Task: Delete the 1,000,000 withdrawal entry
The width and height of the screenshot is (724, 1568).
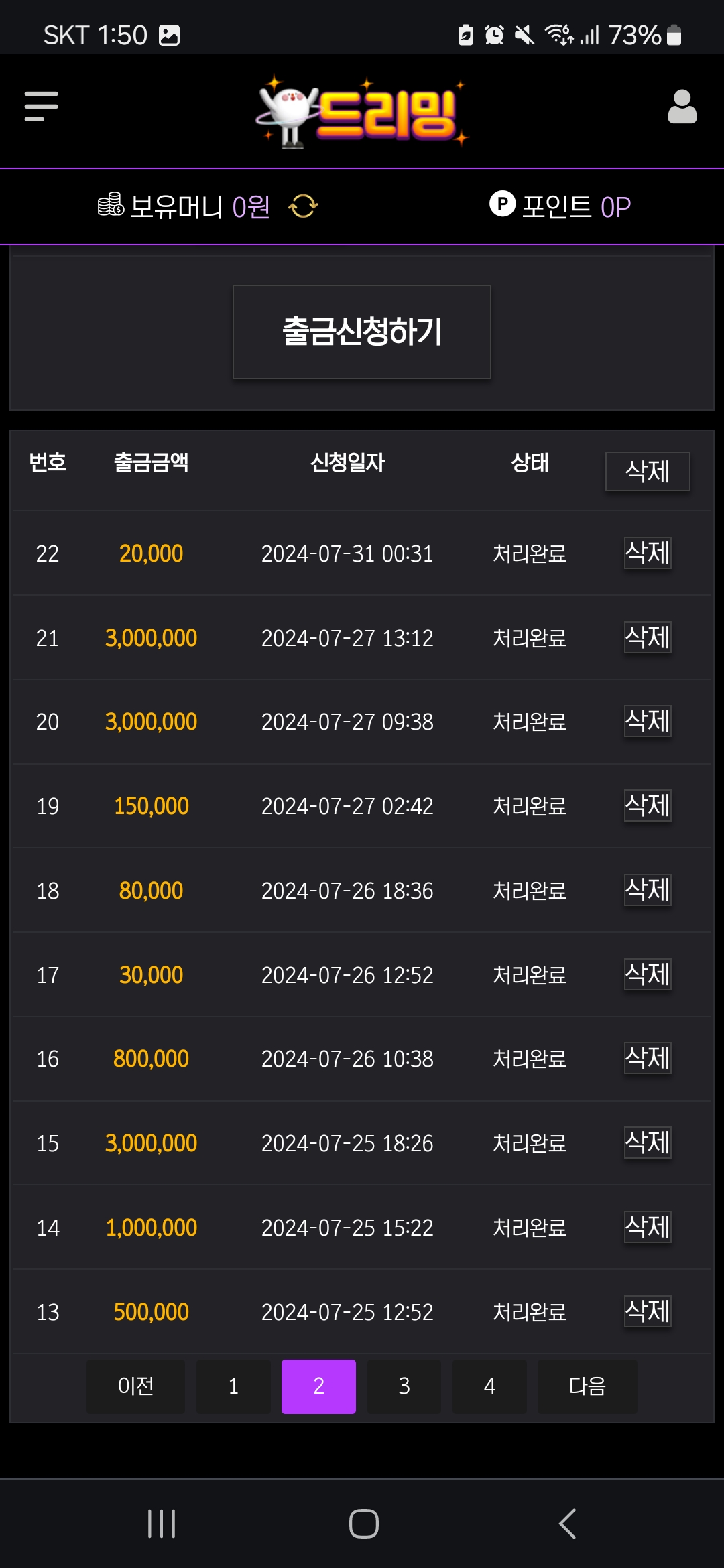Action: pyautogui.click(x=647, y=1228)
